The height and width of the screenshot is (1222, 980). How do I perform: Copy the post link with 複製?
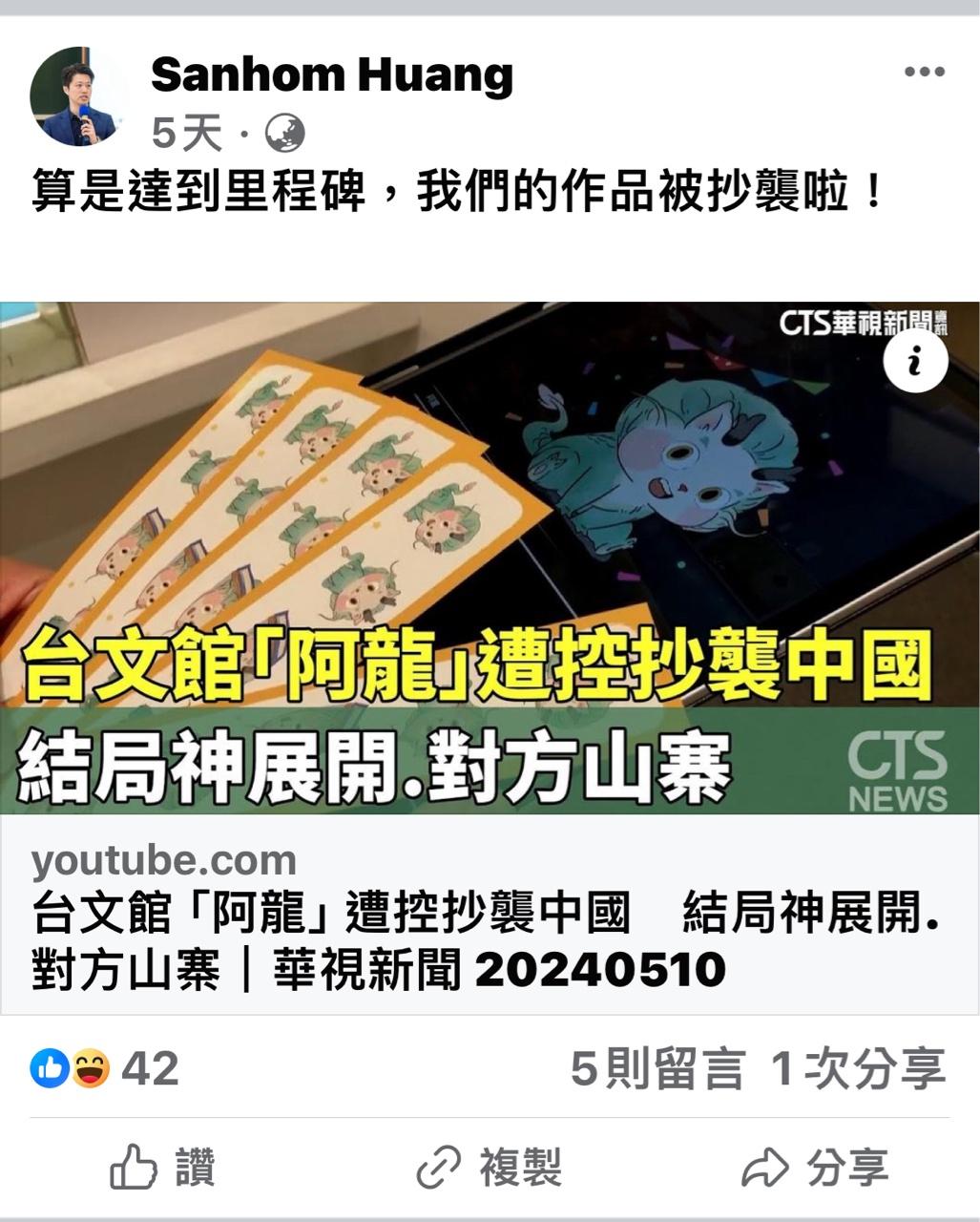pyautogui.click(x=490, y=1168)
